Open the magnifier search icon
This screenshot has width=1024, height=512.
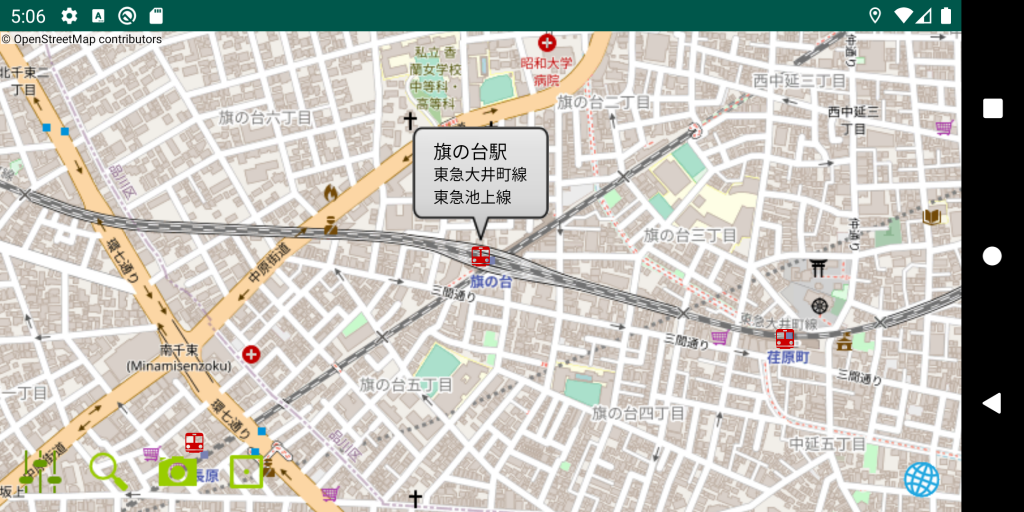pos(108,471)
